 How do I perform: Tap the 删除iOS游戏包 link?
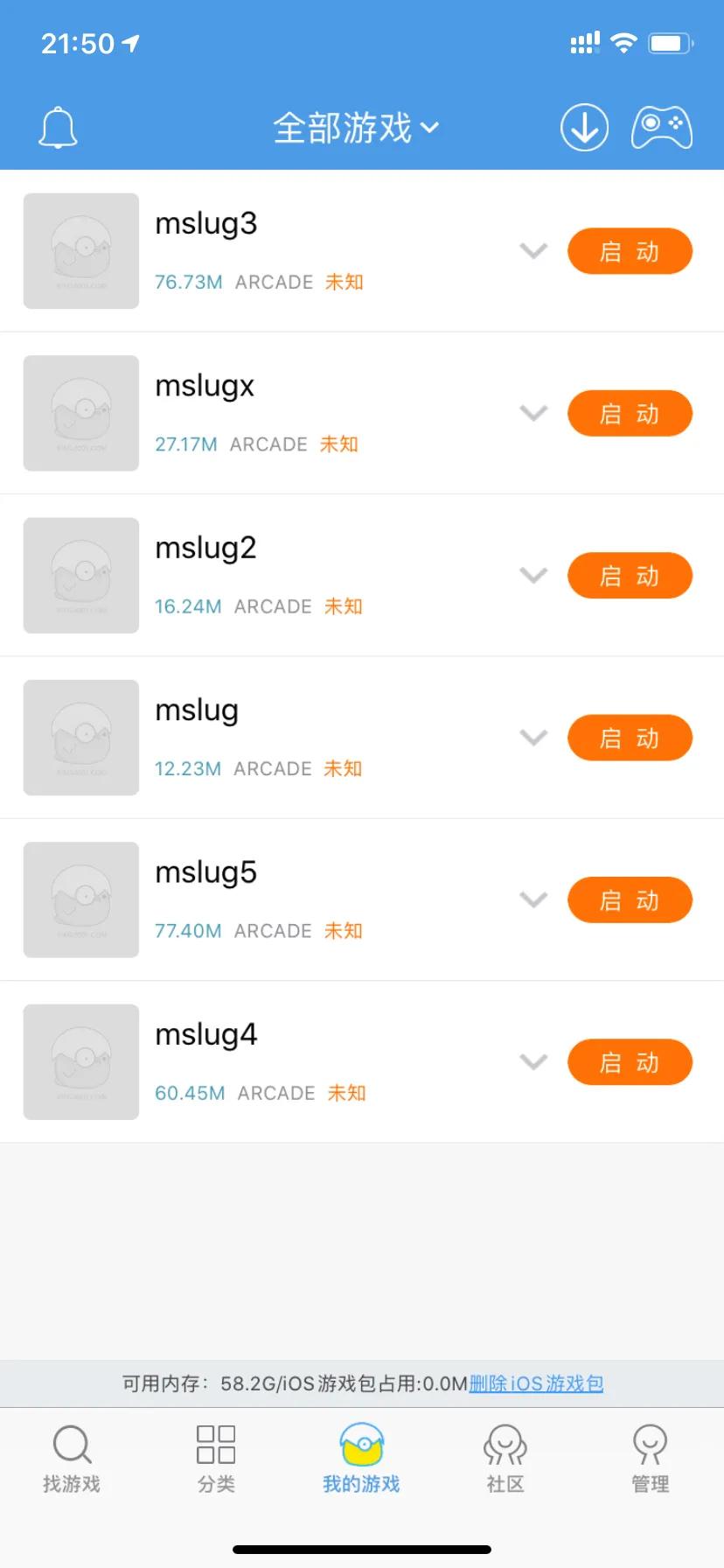pyautogui.click(x=536, y=1383)
